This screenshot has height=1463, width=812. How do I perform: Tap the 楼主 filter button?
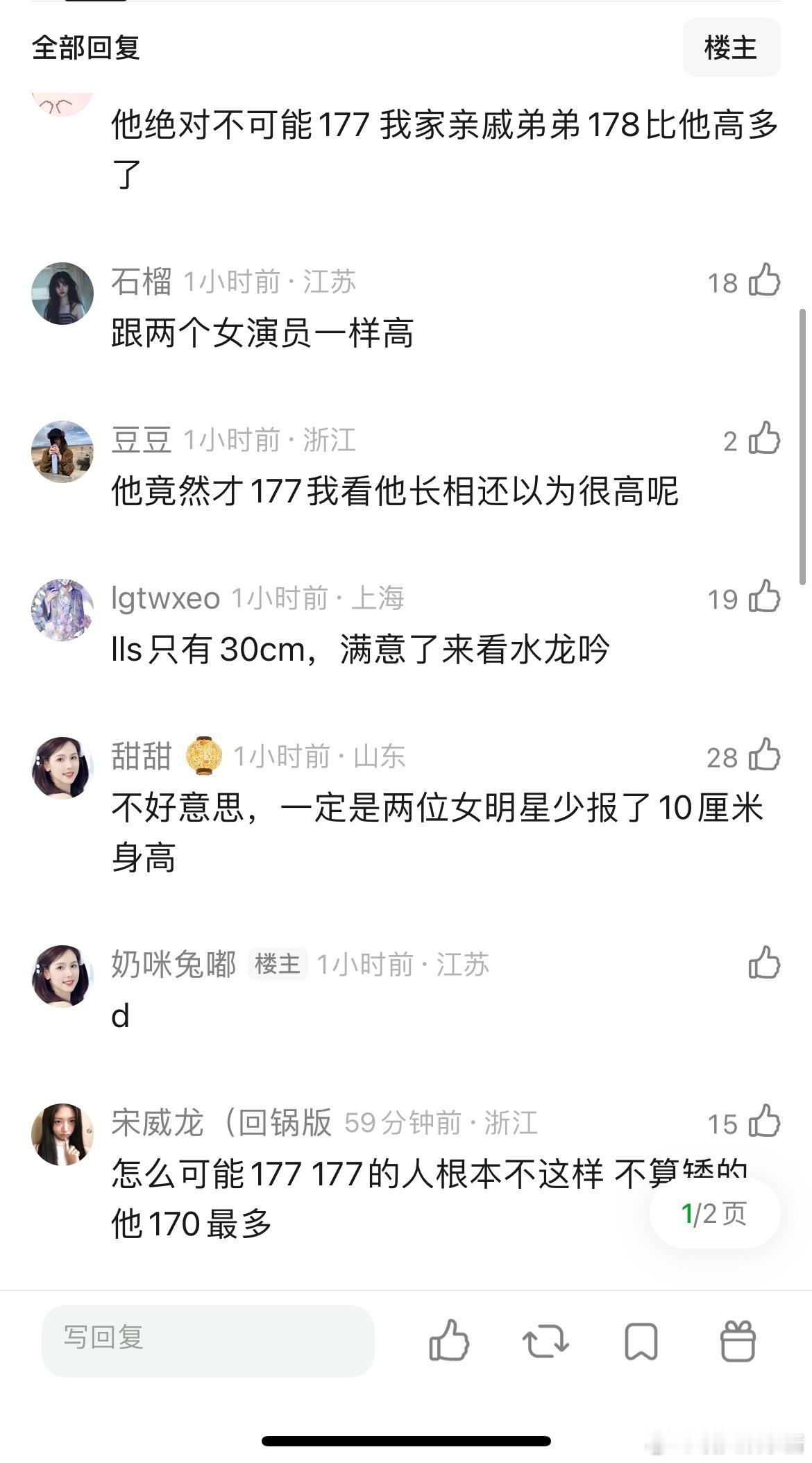tap(731, 48)
